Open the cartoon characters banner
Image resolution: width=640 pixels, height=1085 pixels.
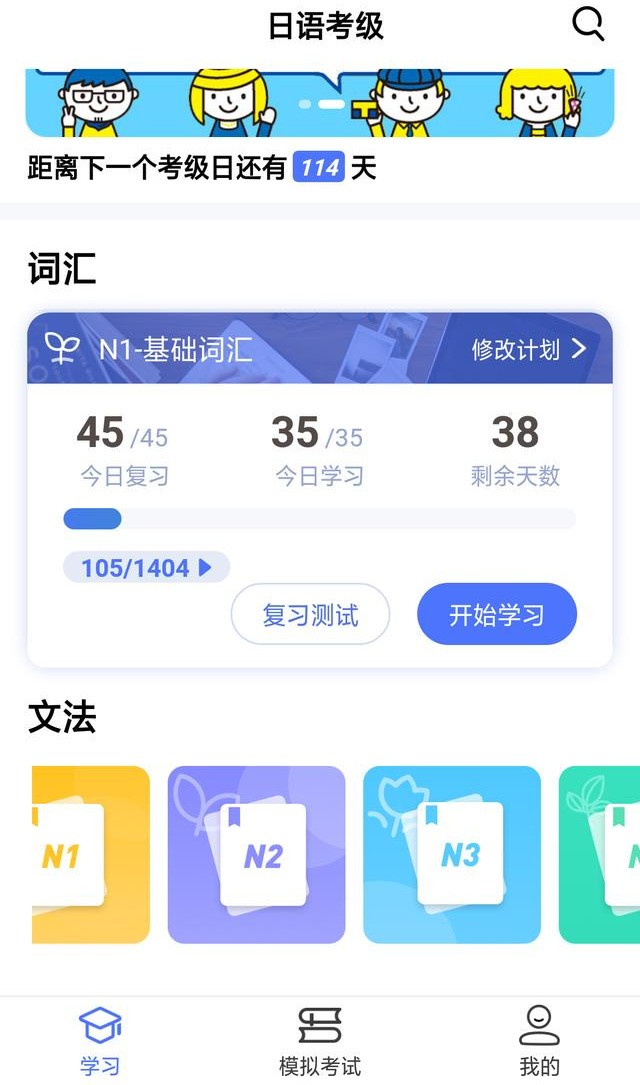(x=319, y=102)
